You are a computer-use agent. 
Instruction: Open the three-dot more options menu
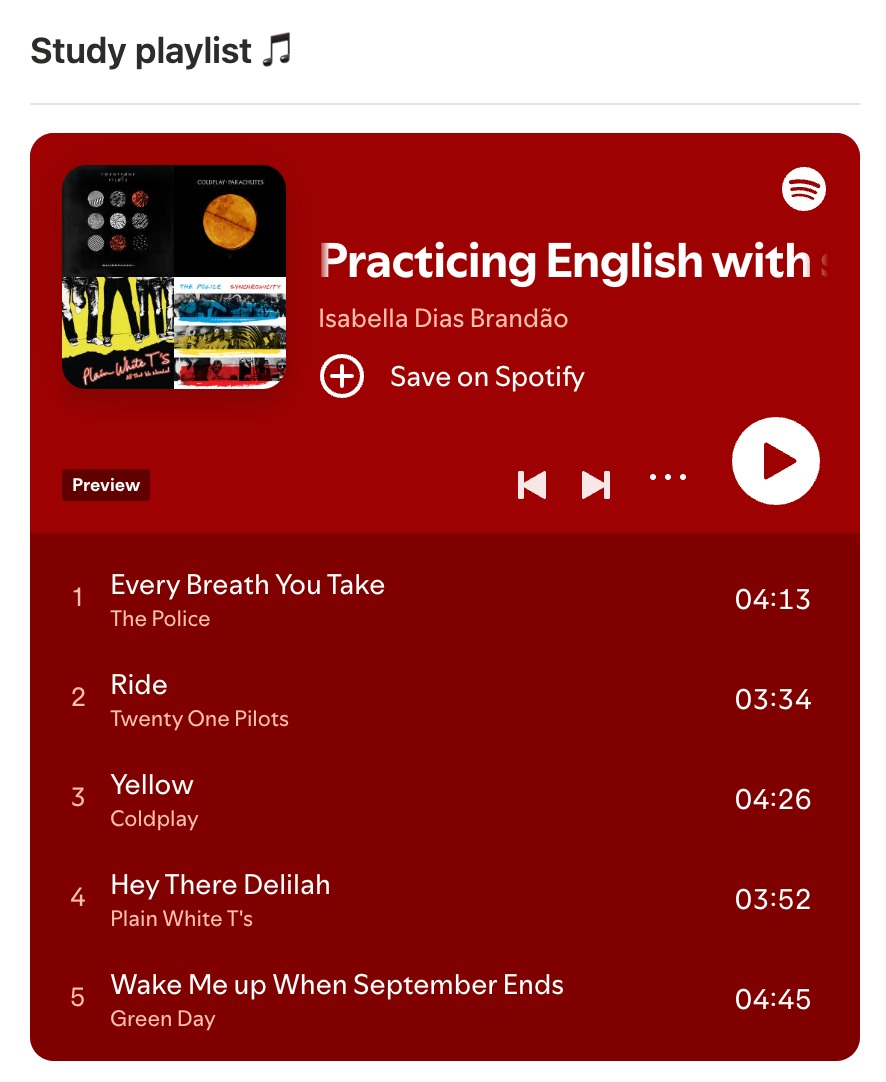[667, 477]
